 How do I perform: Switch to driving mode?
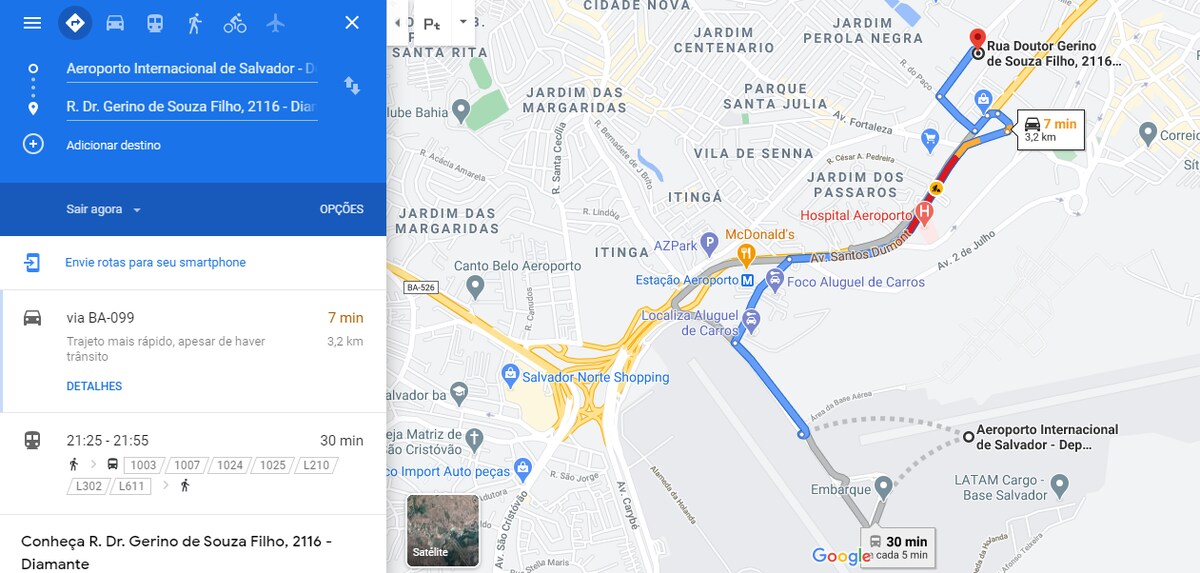(115, 23)
